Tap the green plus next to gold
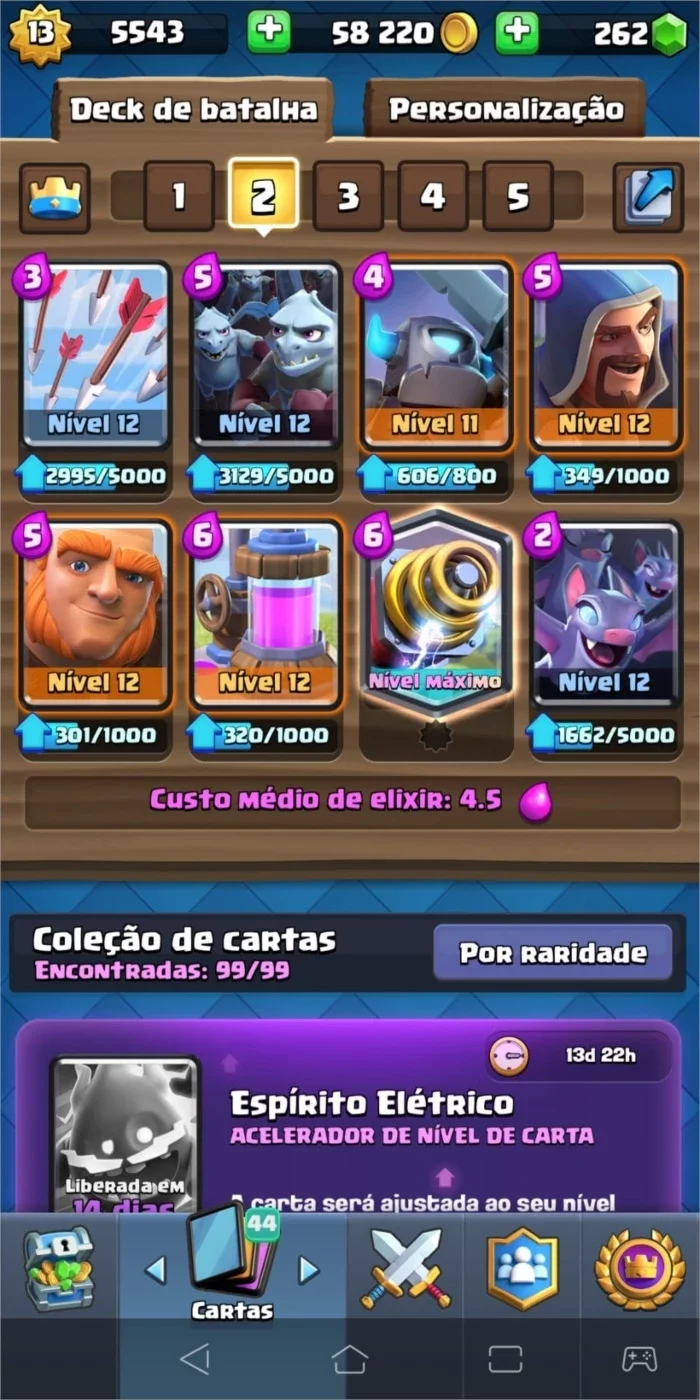 coord(268,33)
